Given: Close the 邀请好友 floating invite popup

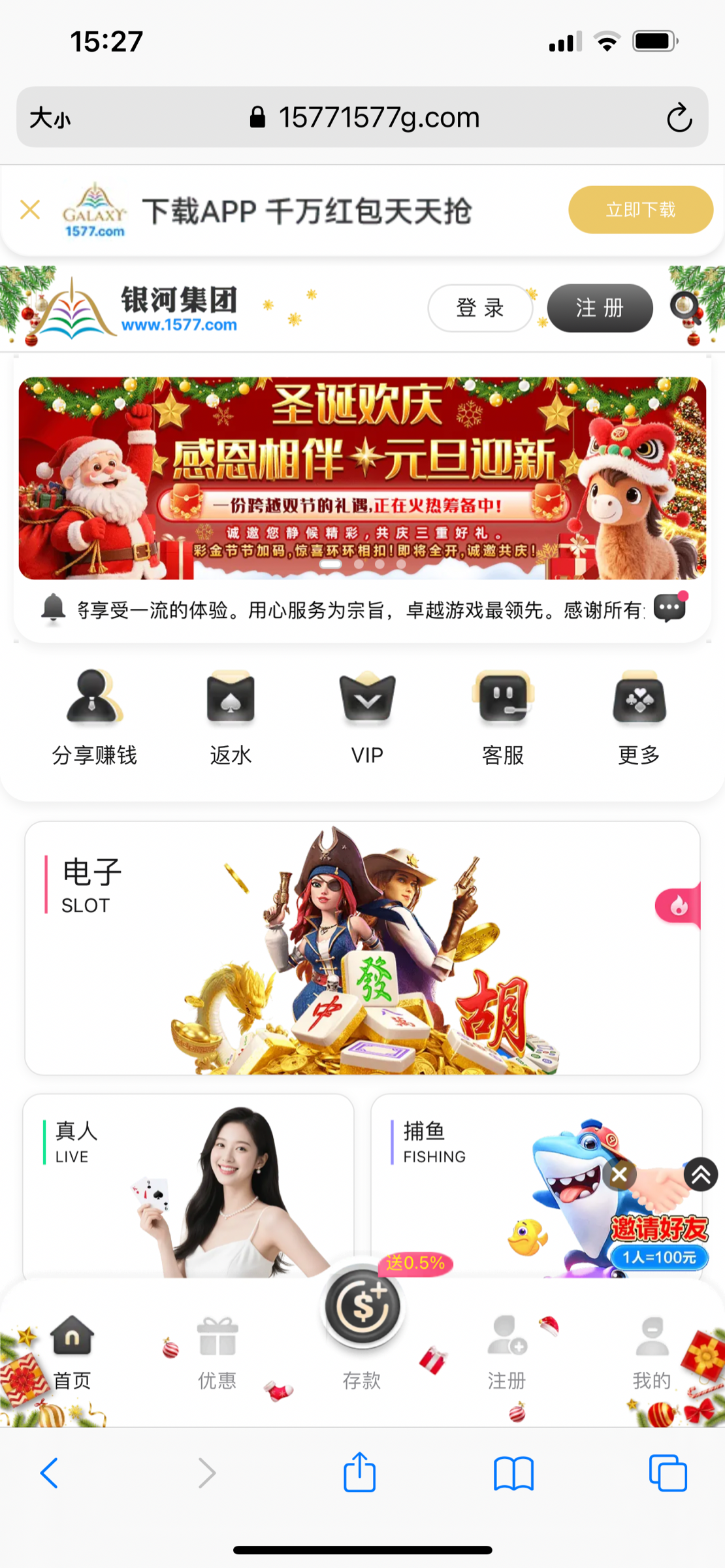Looking at the screenshot, I should (x=619, y=1175).
